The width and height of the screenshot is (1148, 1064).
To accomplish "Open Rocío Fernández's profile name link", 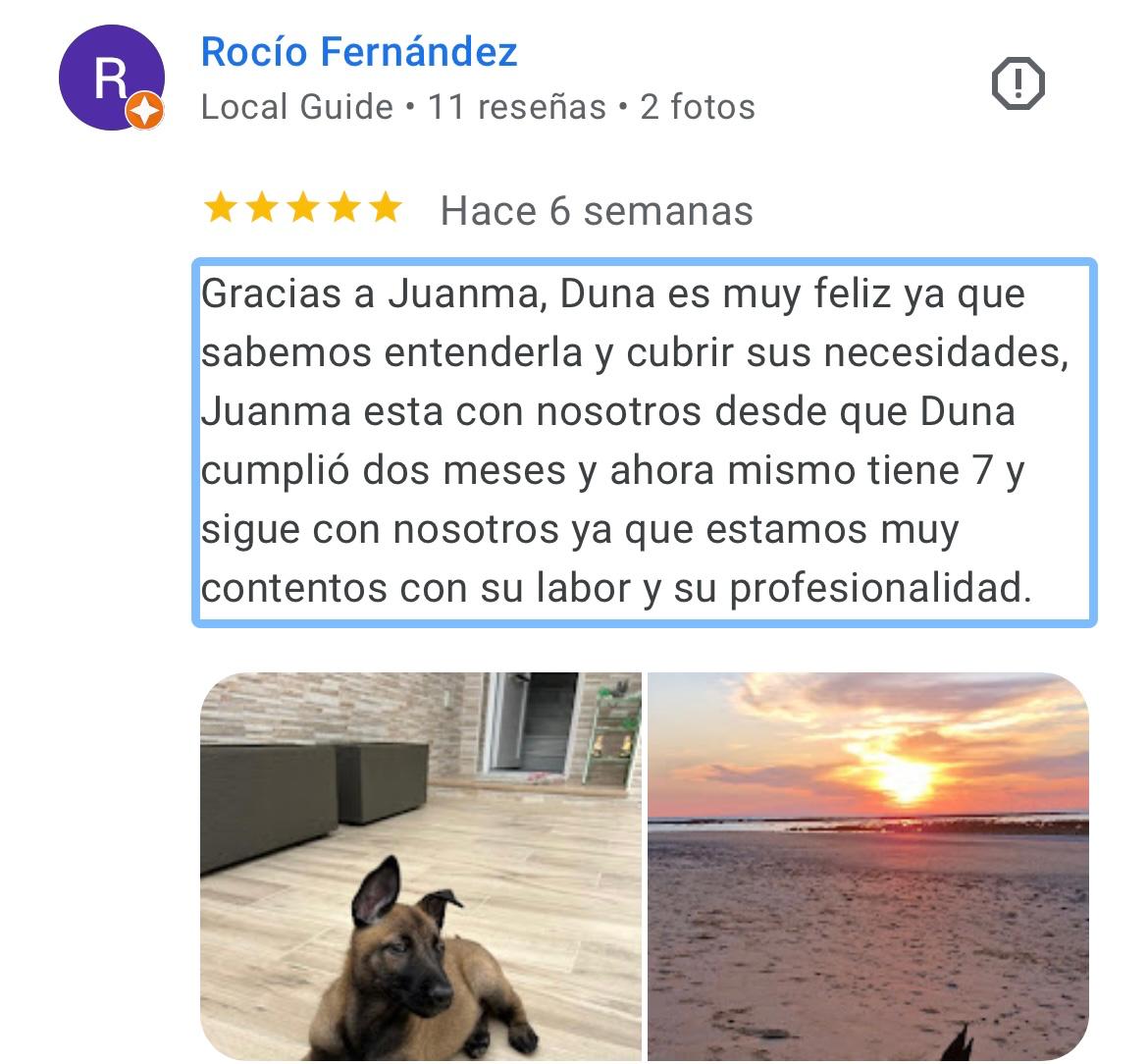I will pos(359,52).
